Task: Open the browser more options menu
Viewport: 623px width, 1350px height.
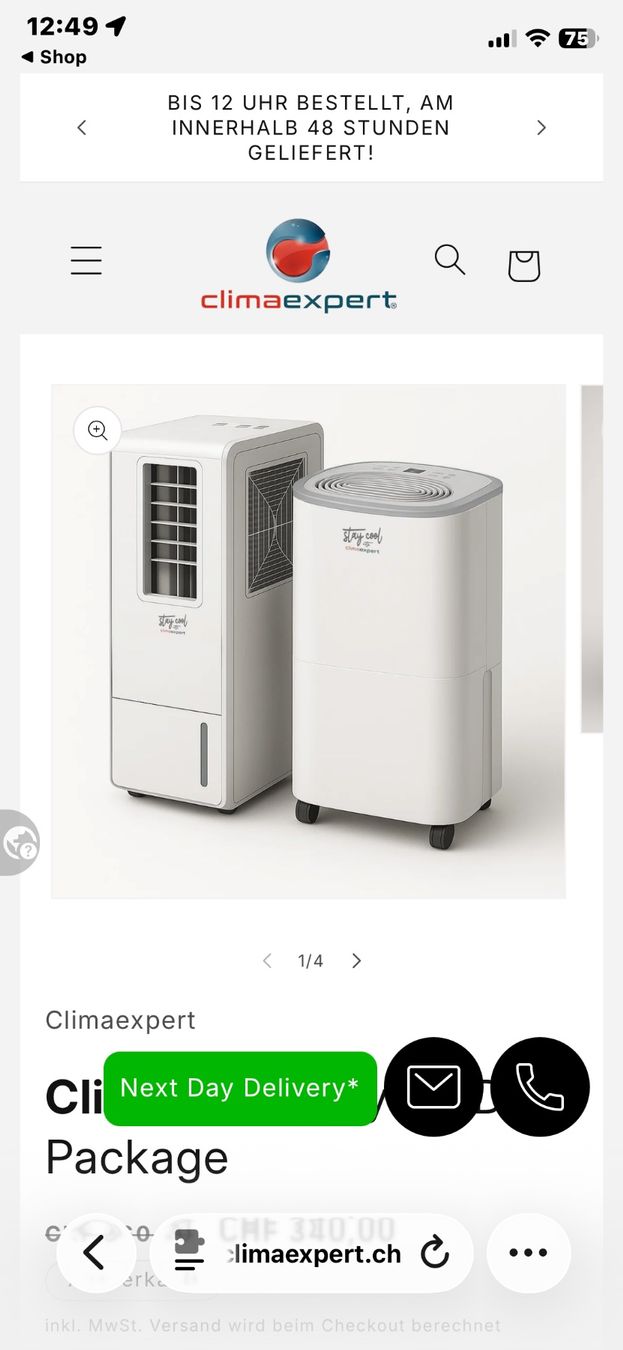Action: (x=528, y=1253)
